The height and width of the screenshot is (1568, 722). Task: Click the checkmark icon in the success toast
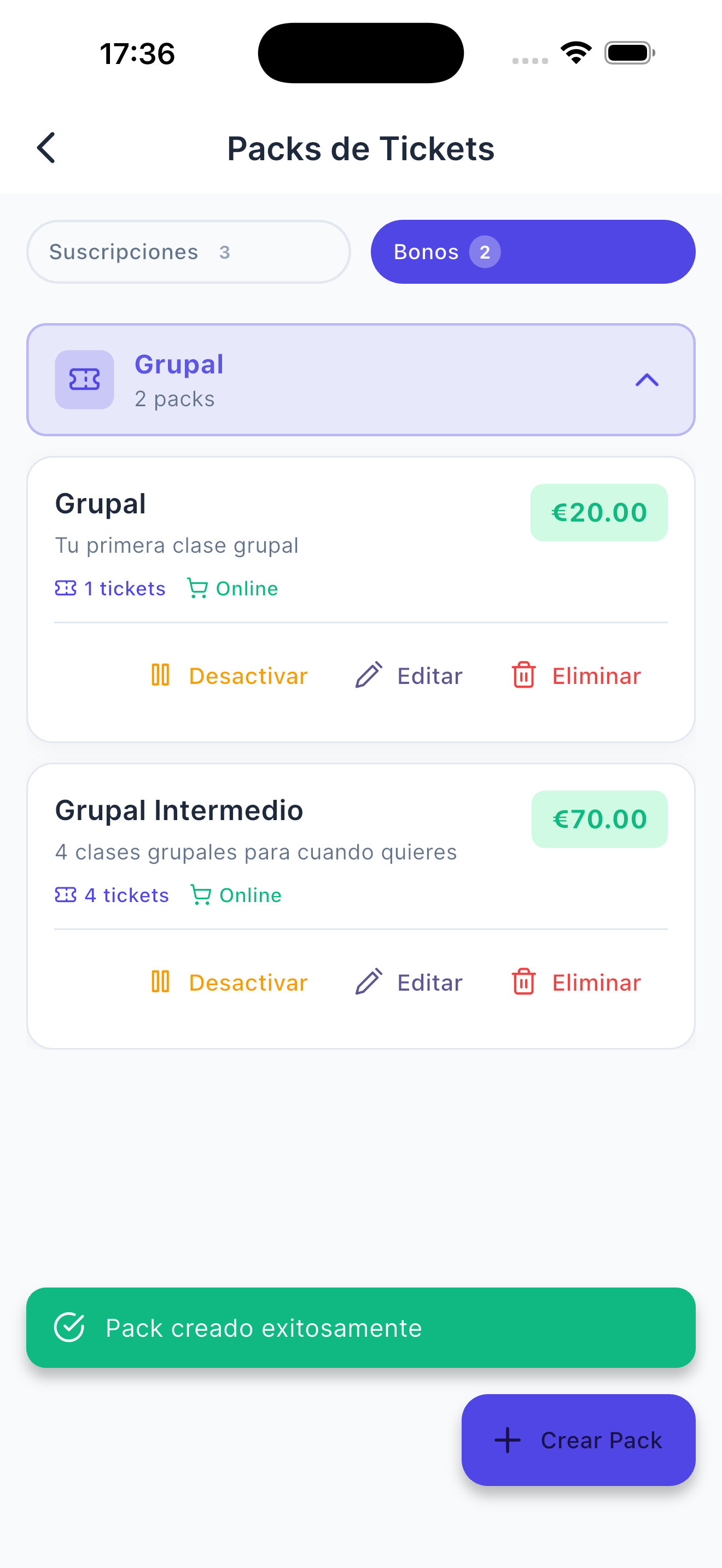[70, 1328]
